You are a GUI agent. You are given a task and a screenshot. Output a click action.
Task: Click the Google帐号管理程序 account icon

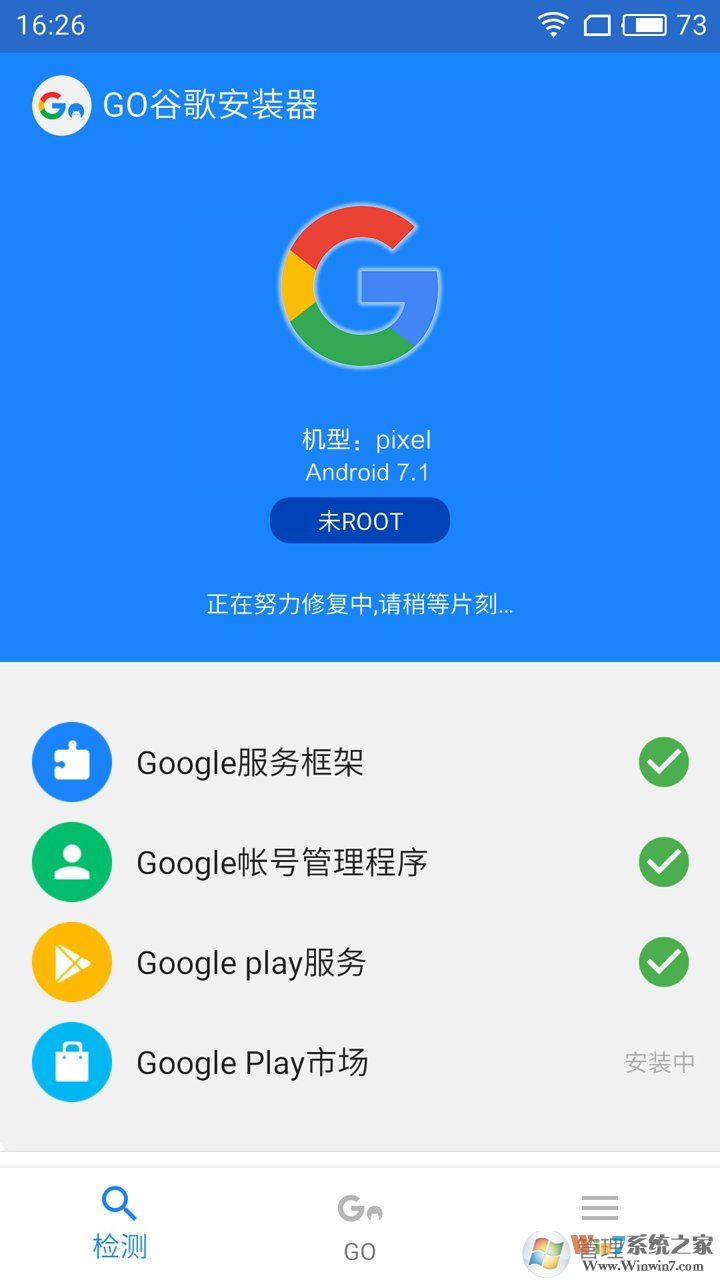pyautogui.click(x=71, y=862)
